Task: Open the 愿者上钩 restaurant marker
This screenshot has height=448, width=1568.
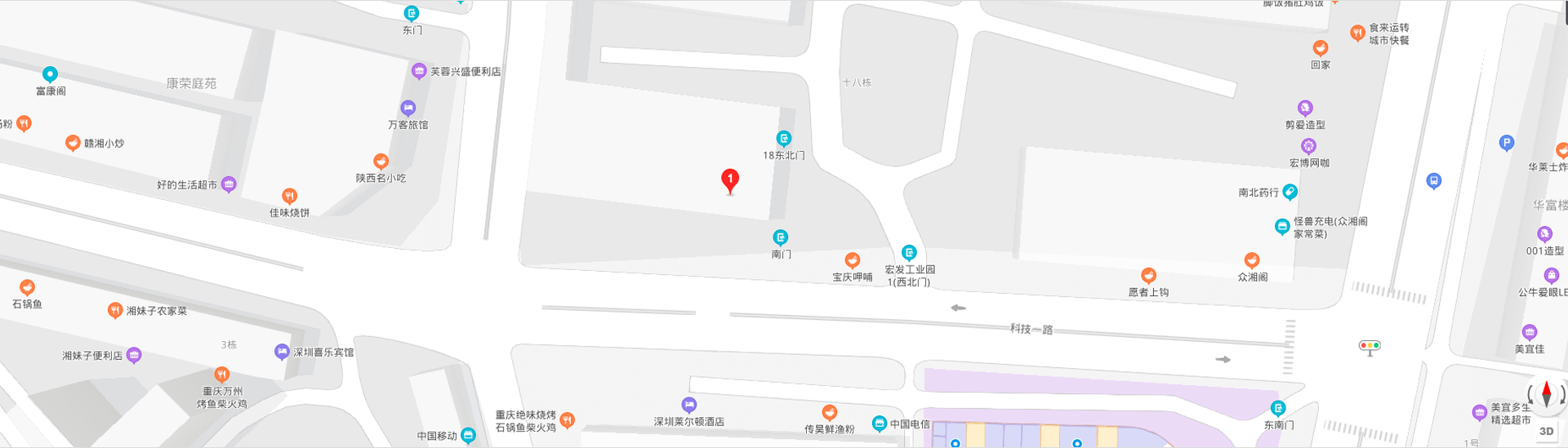Action: click(x=1148, y=275)
